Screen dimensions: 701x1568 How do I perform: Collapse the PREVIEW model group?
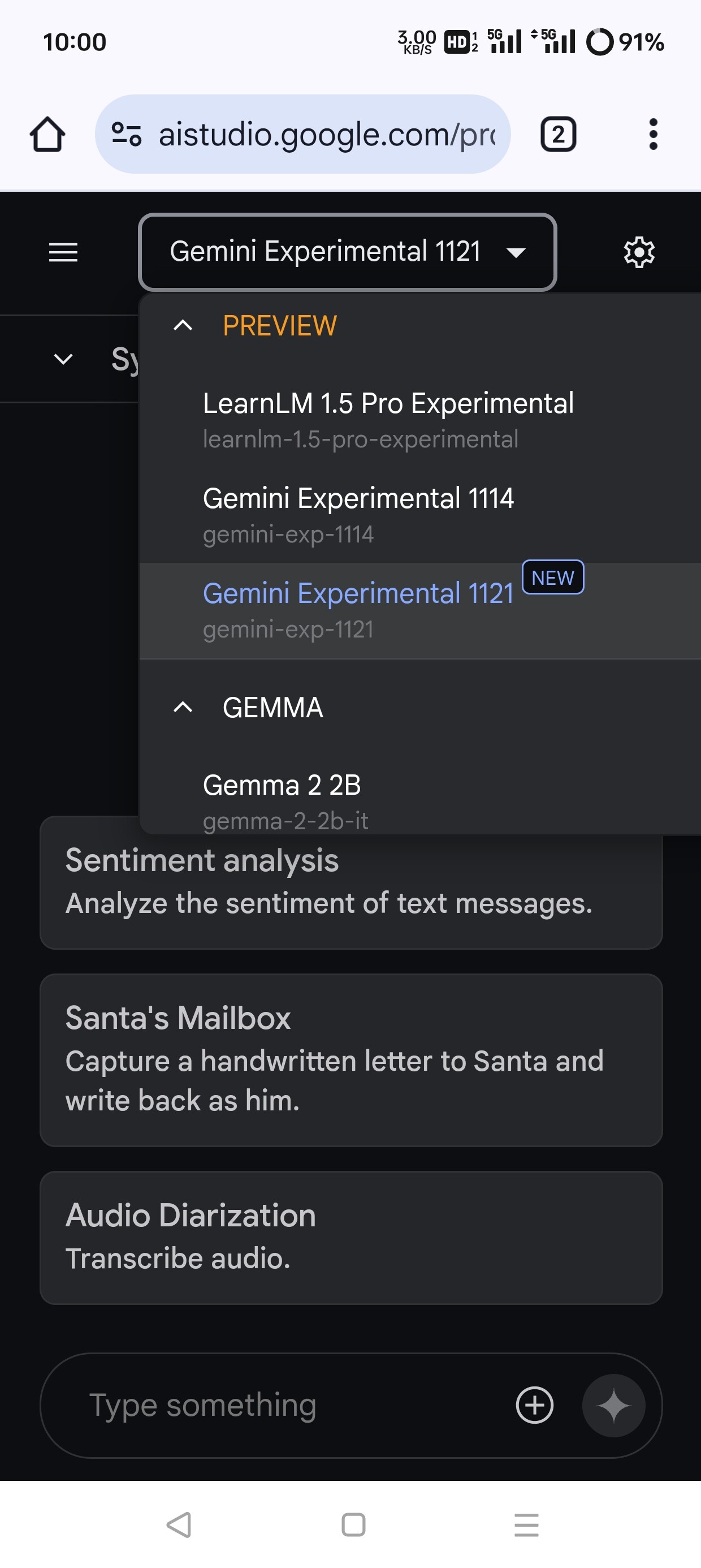(x=183, y=326)
